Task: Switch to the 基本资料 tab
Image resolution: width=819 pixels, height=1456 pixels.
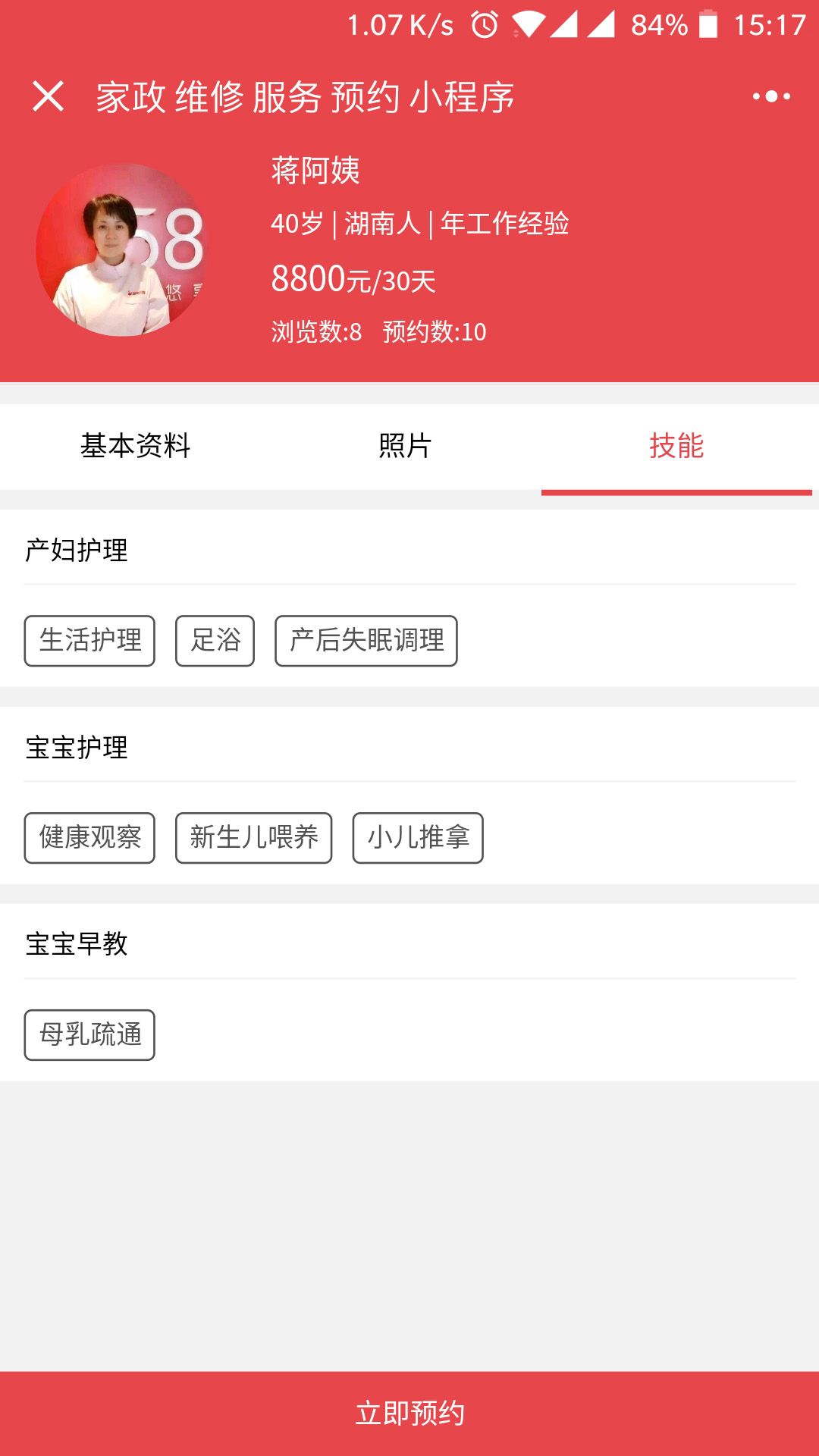Action: 136,446
